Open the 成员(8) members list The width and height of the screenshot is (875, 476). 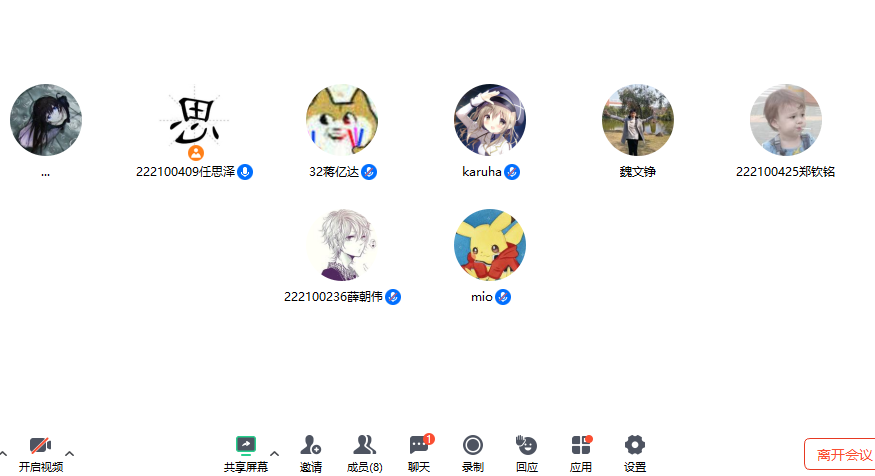[x=364, y=452]
